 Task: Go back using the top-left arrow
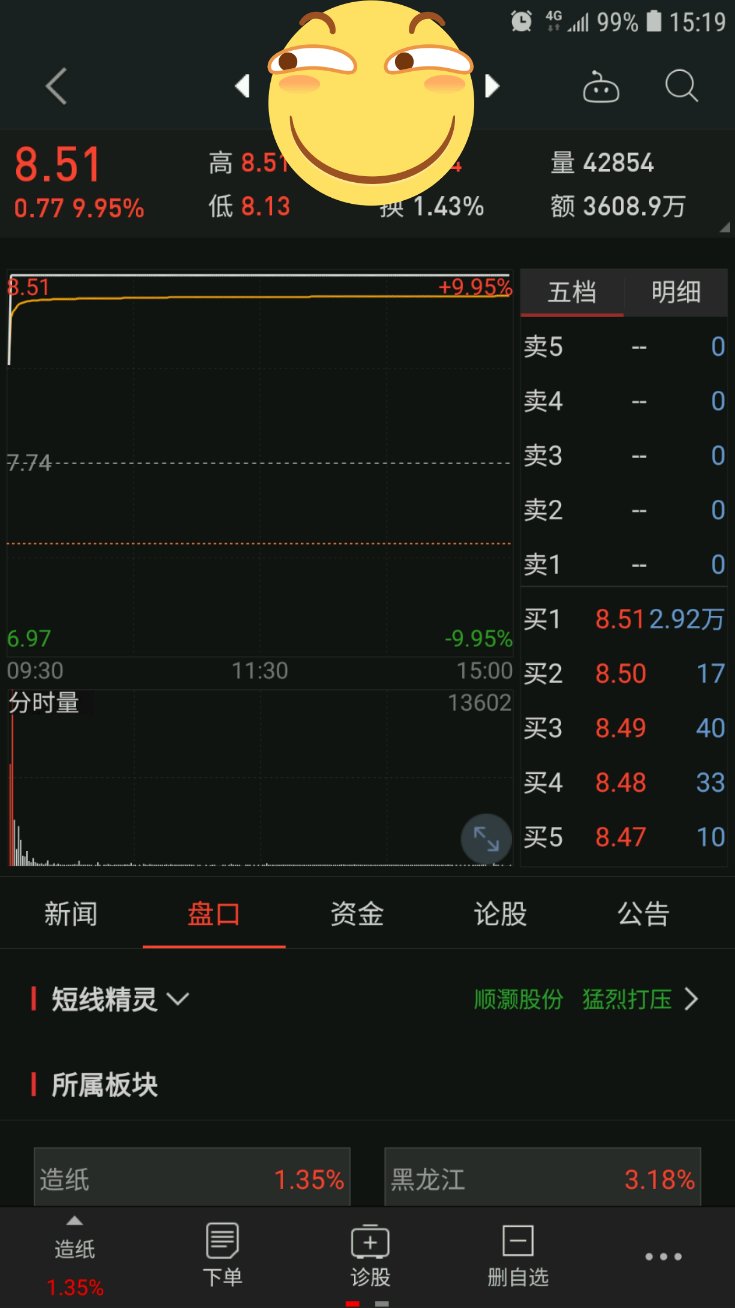pyautogui.click(x=56, y=87)
